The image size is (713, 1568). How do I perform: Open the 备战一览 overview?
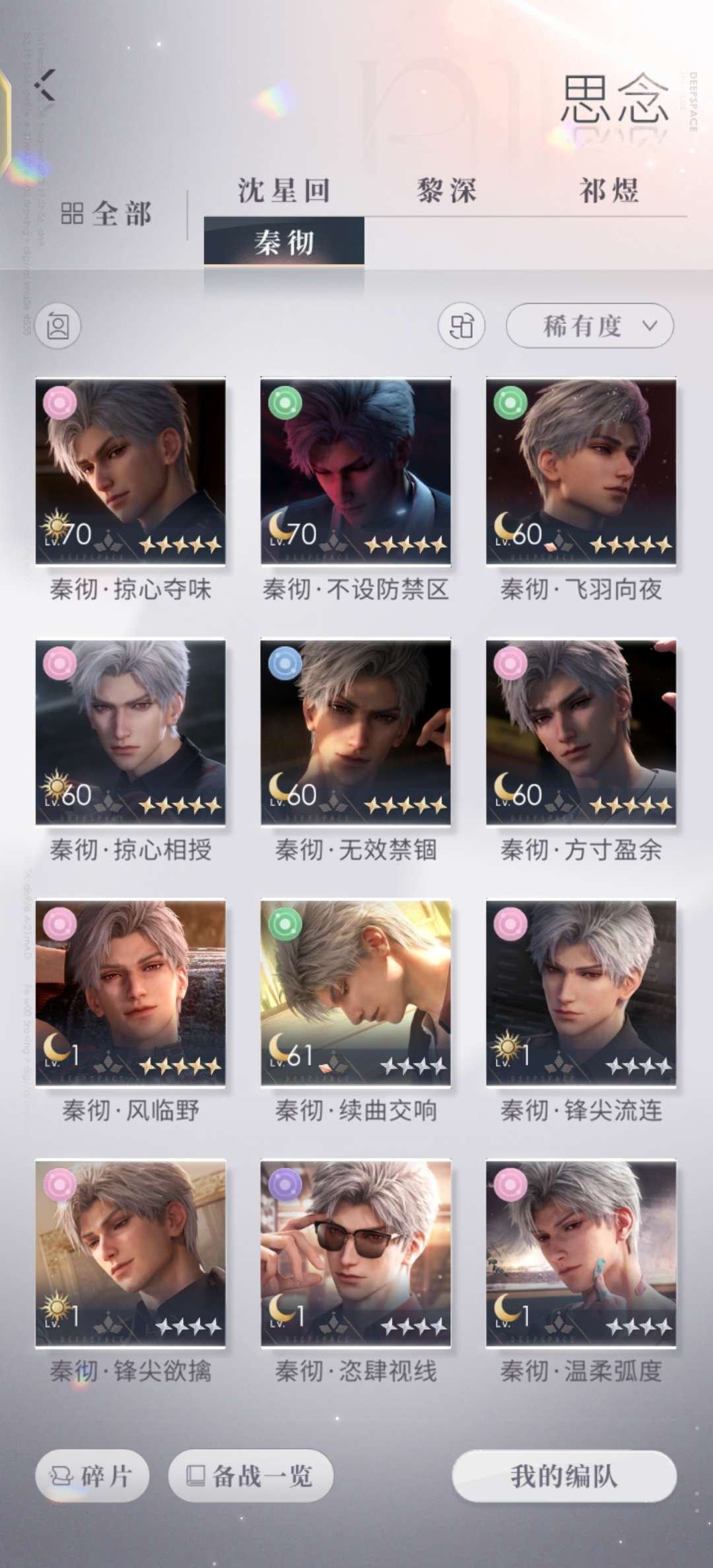(250, 1476)
